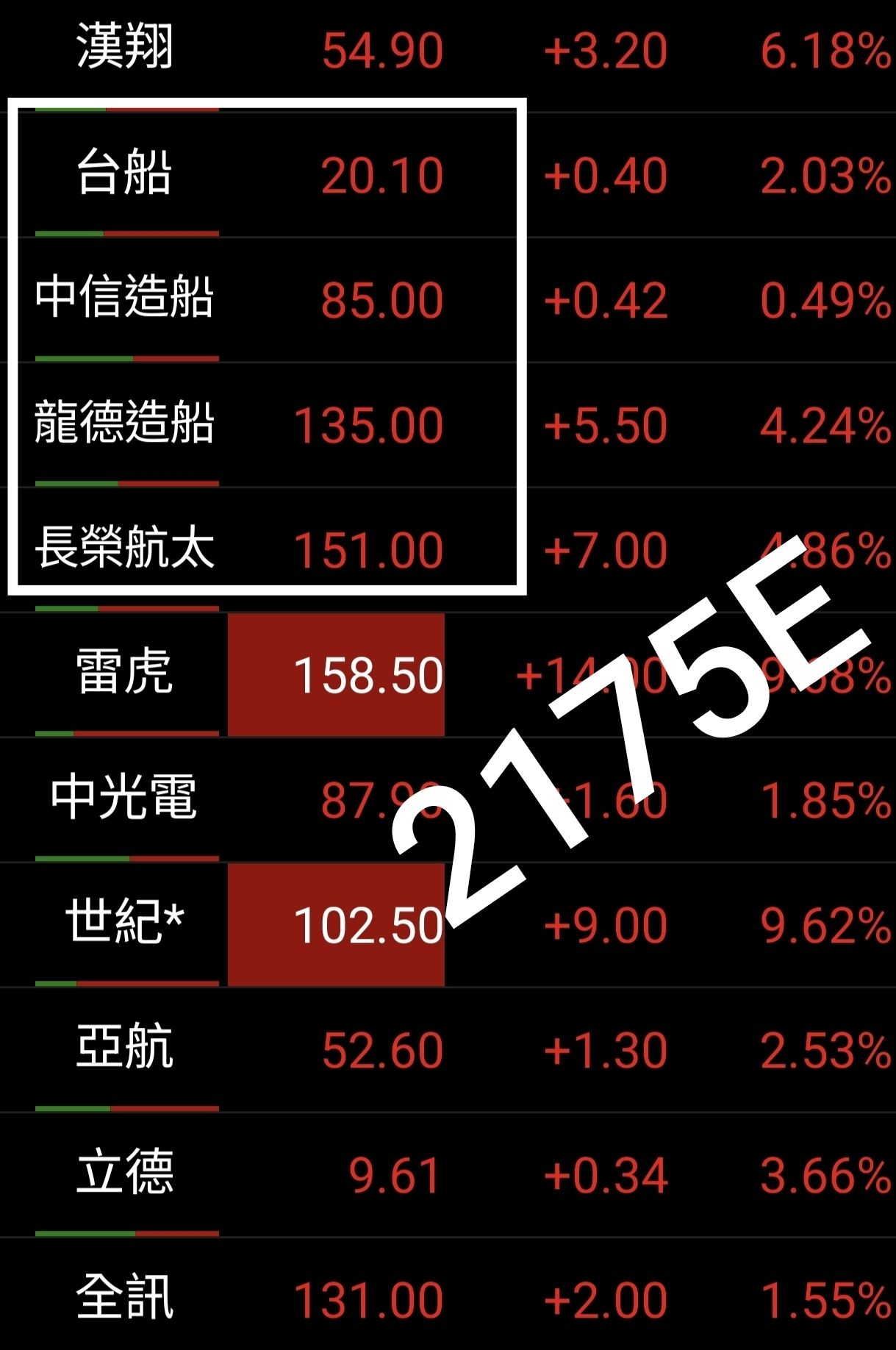The width and height of the screenshot is (896, 1350).
Task: Open the 立德 stock row
Action: 125,1174
